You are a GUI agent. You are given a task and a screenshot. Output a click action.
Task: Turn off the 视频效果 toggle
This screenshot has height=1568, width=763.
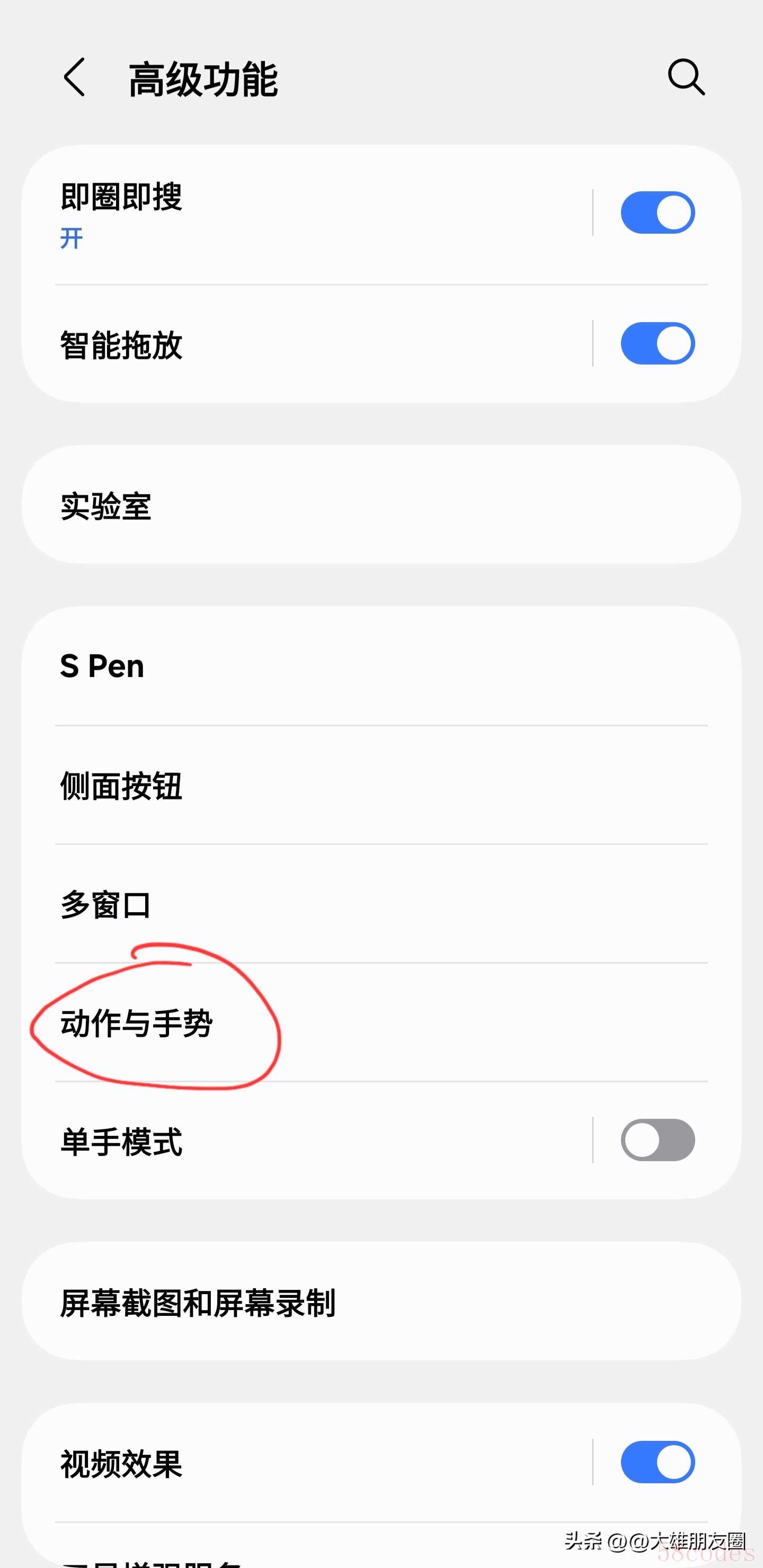pos(657,1462)
